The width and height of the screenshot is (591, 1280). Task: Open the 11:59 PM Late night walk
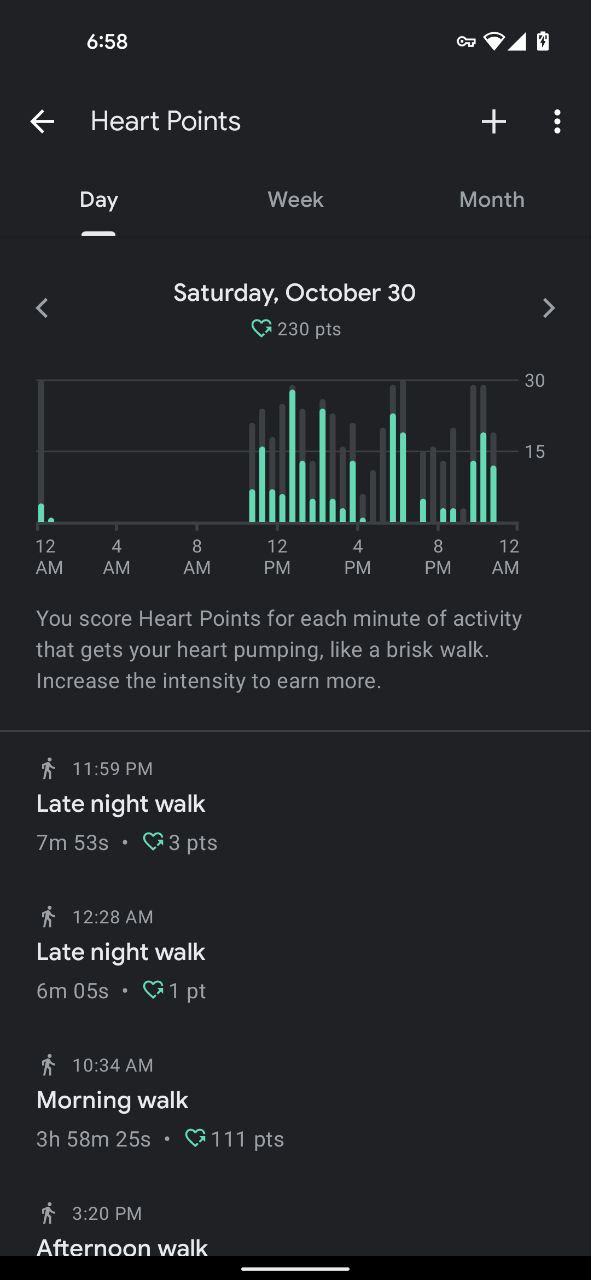295,806
